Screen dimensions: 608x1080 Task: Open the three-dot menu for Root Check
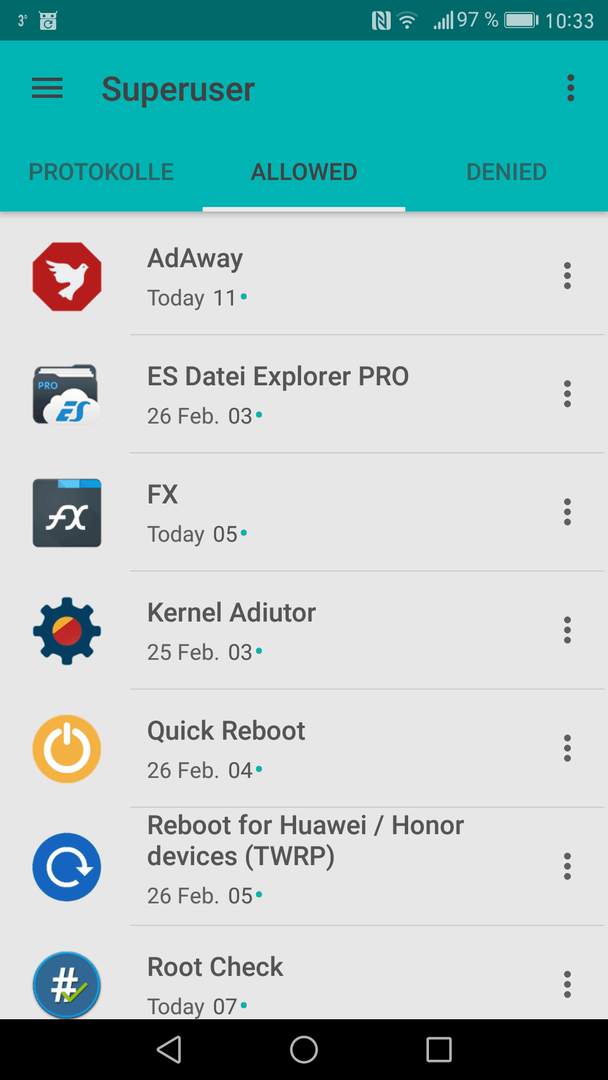[567, 985]
